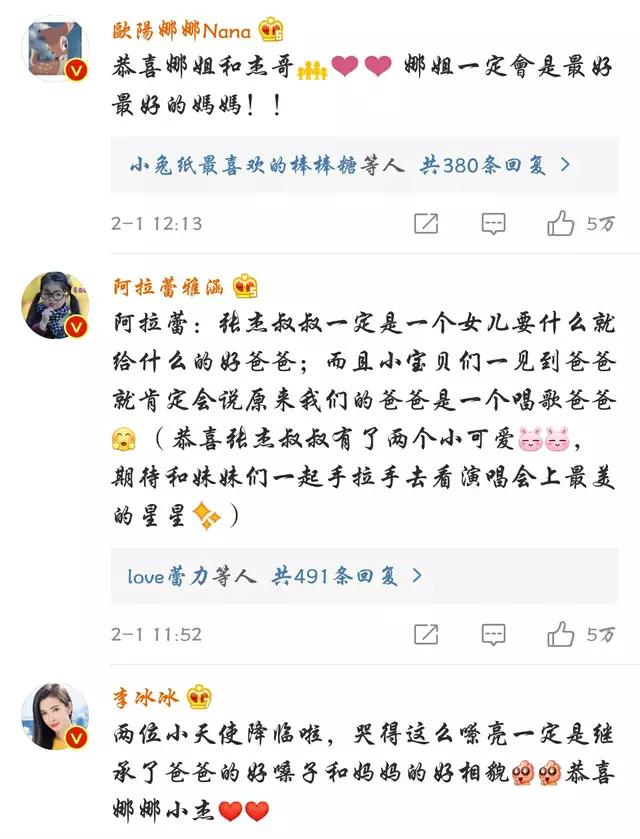Repost 阿拉蕾雅涵's comment
This screenshot has width=640, height=839.
[x=426, y=634]
